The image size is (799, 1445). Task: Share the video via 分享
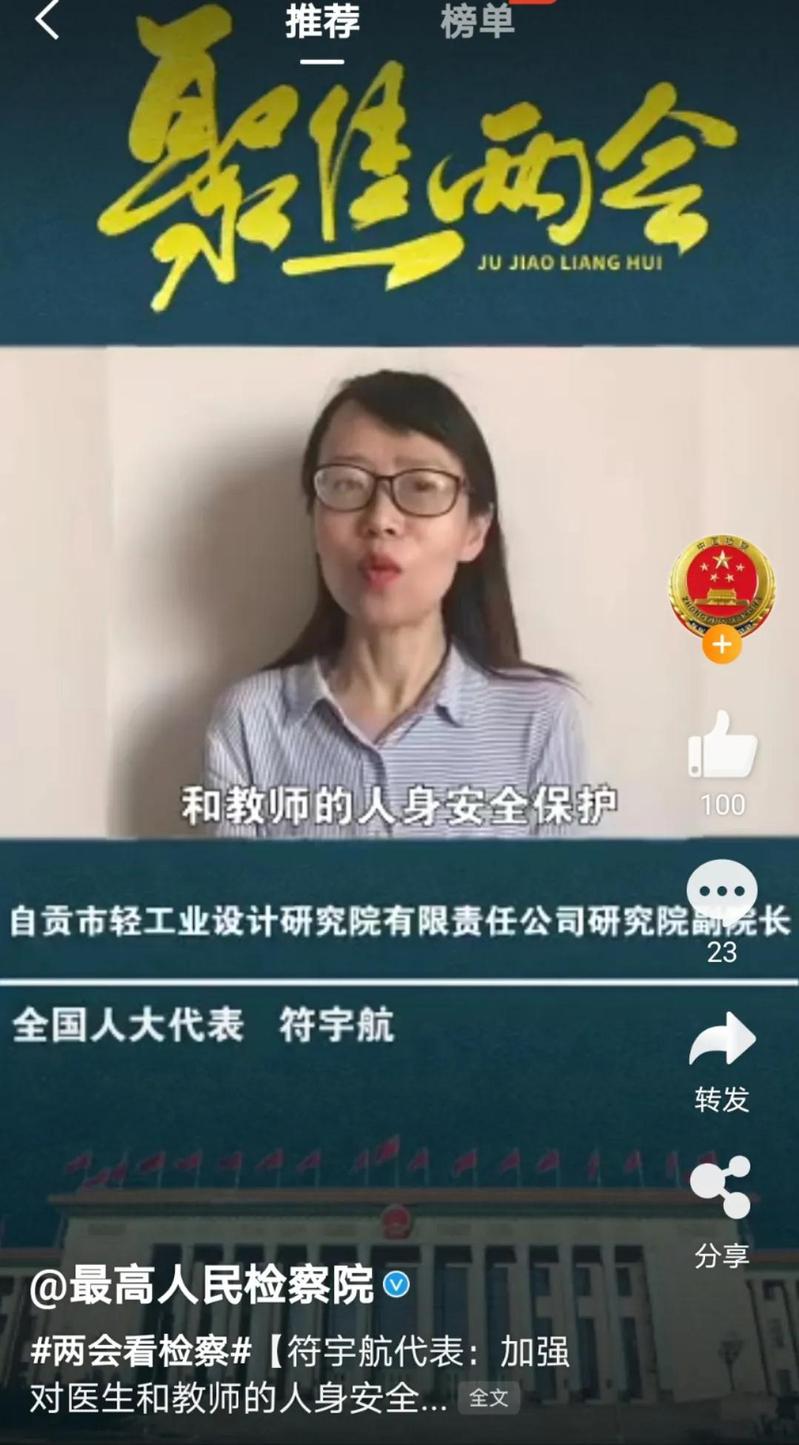(x=721, y=1187)
